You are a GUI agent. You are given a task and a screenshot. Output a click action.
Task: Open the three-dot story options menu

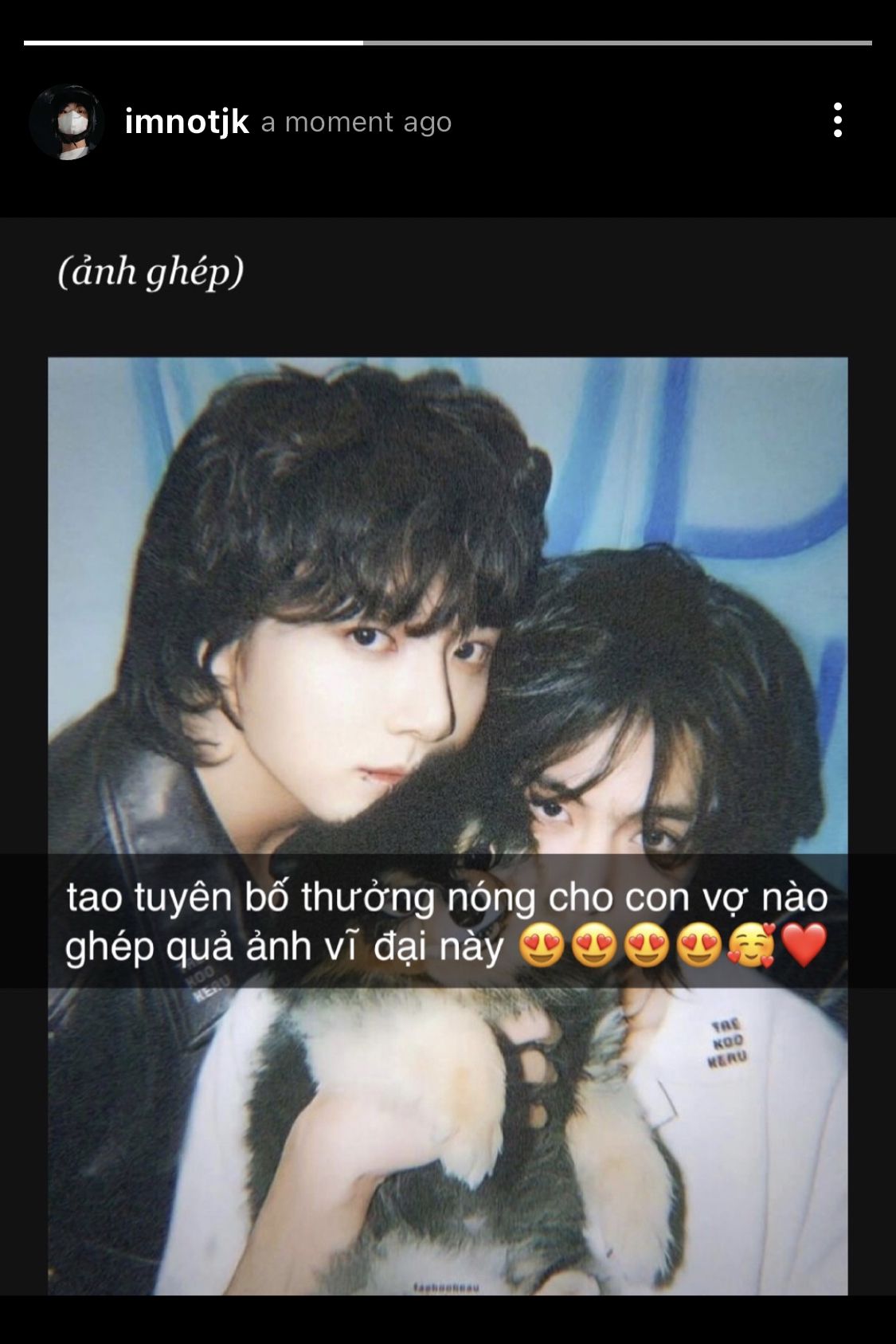pos(837,120)
